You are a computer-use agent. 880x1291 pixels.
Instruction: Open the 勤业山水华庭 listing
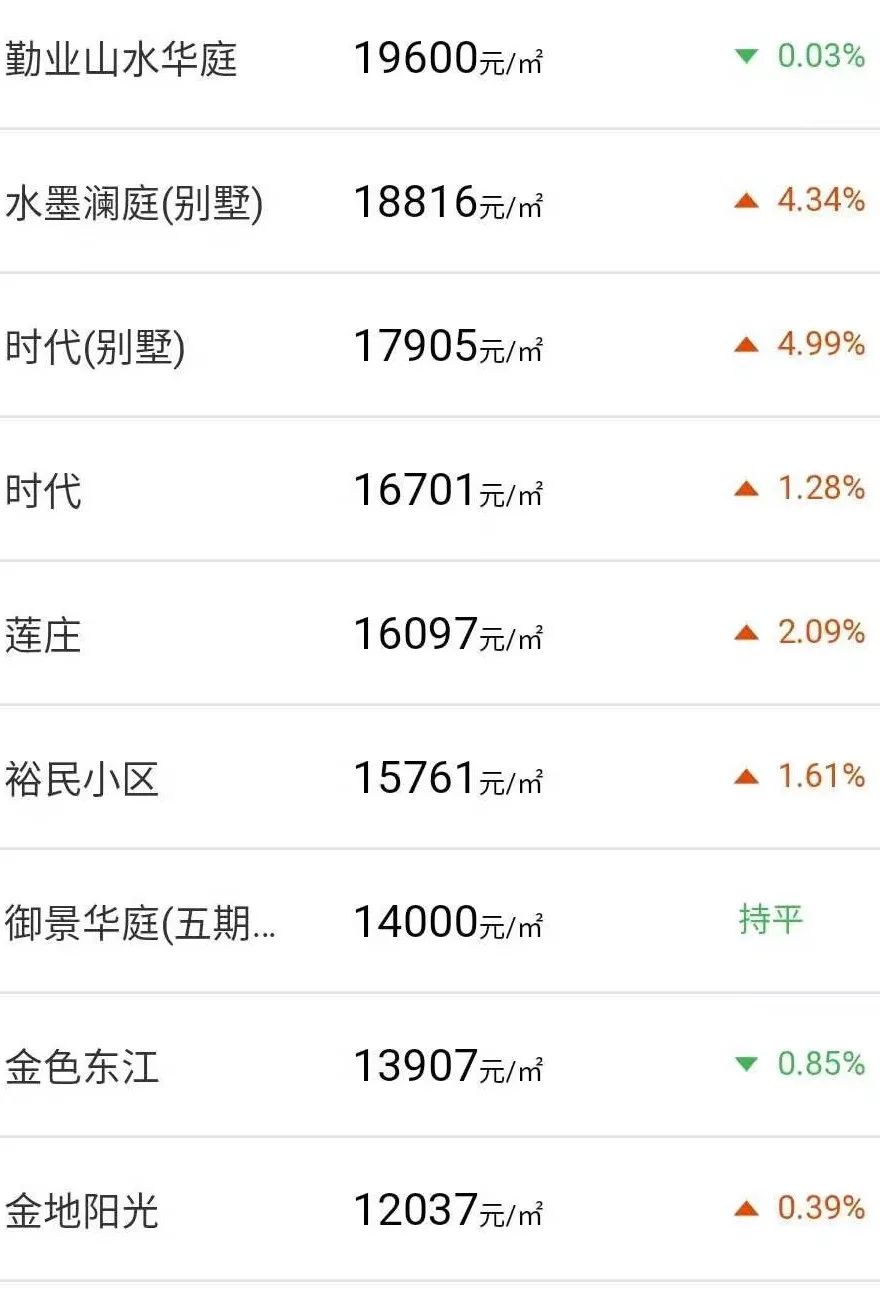[x=122, y=59]
